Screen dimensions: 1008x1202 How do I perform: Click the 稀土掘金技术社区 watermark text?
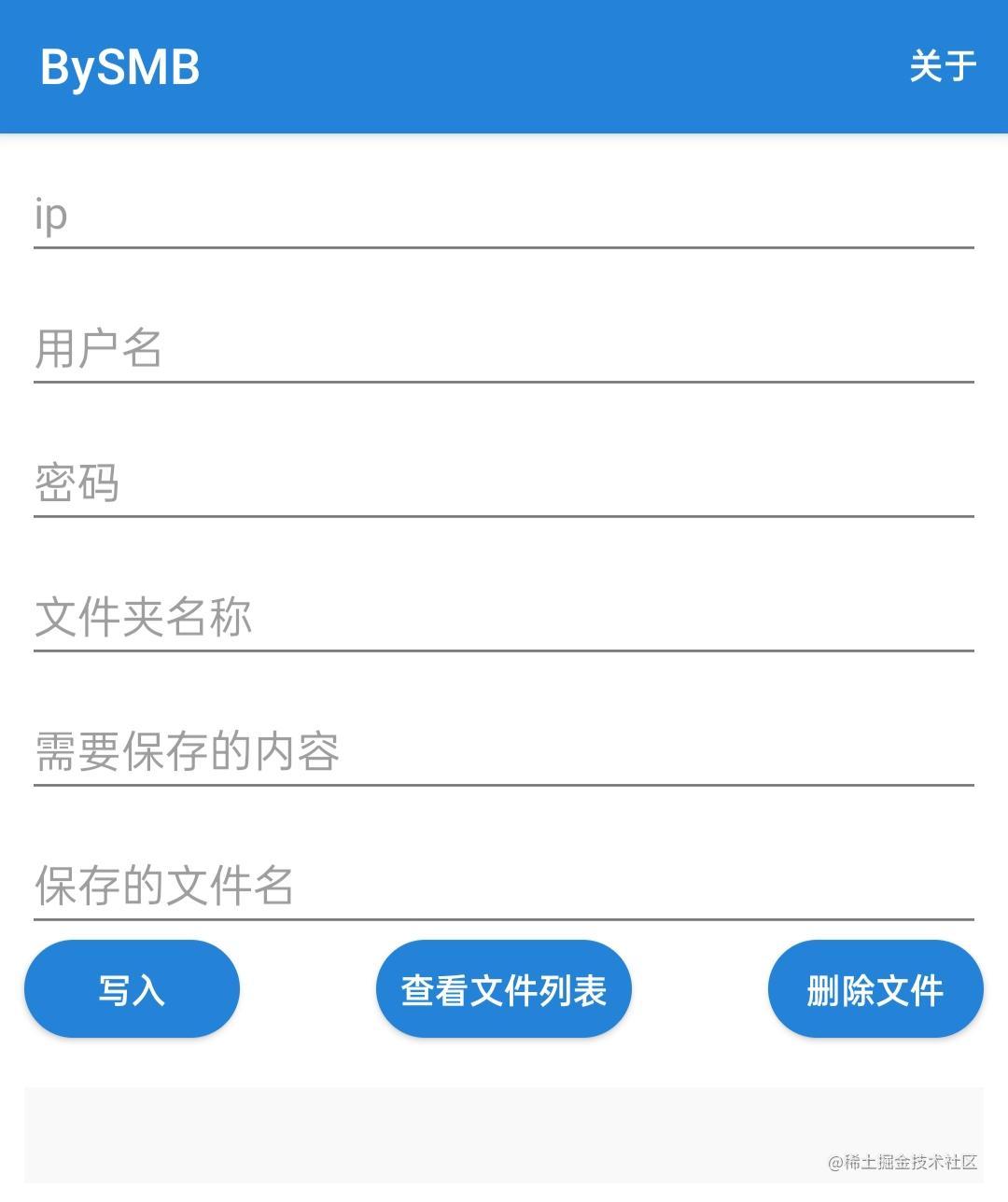[x=903, y=1162]
